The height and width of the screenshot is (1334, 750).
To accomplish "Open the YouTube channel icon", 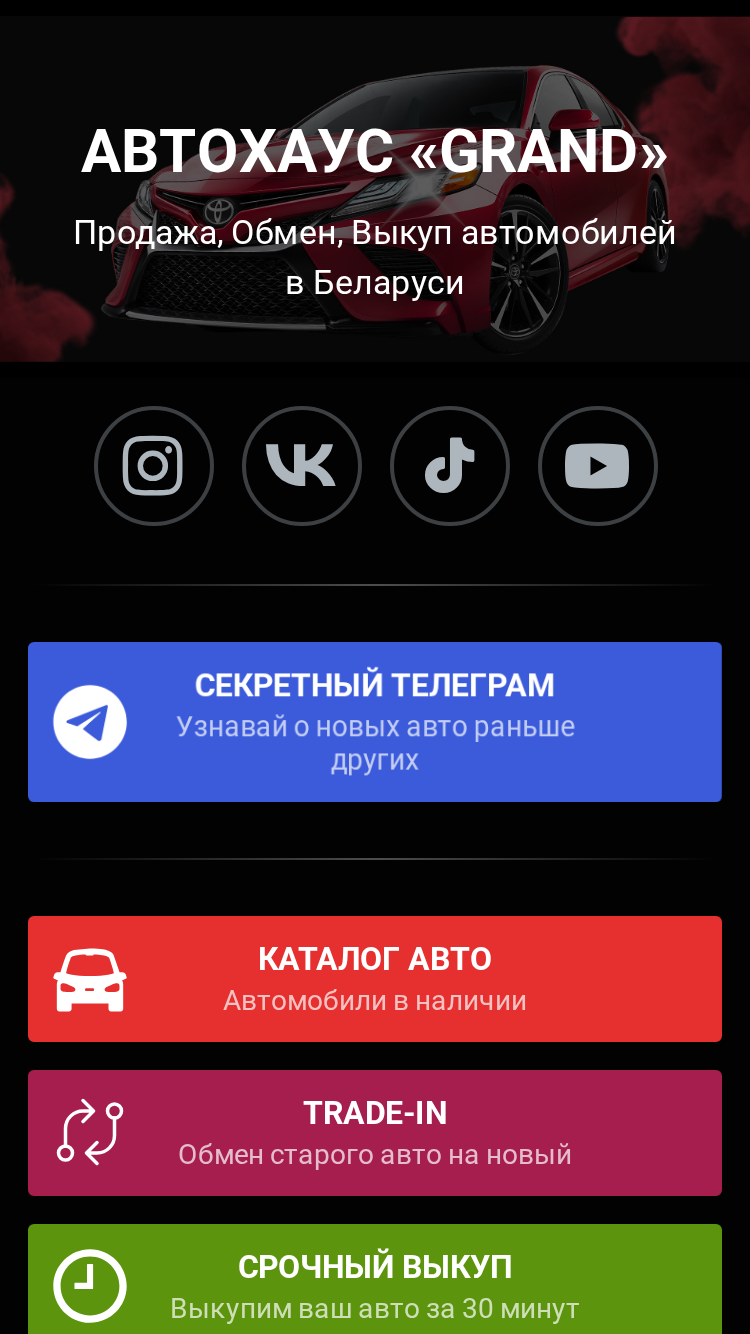I will click(598, 466).
